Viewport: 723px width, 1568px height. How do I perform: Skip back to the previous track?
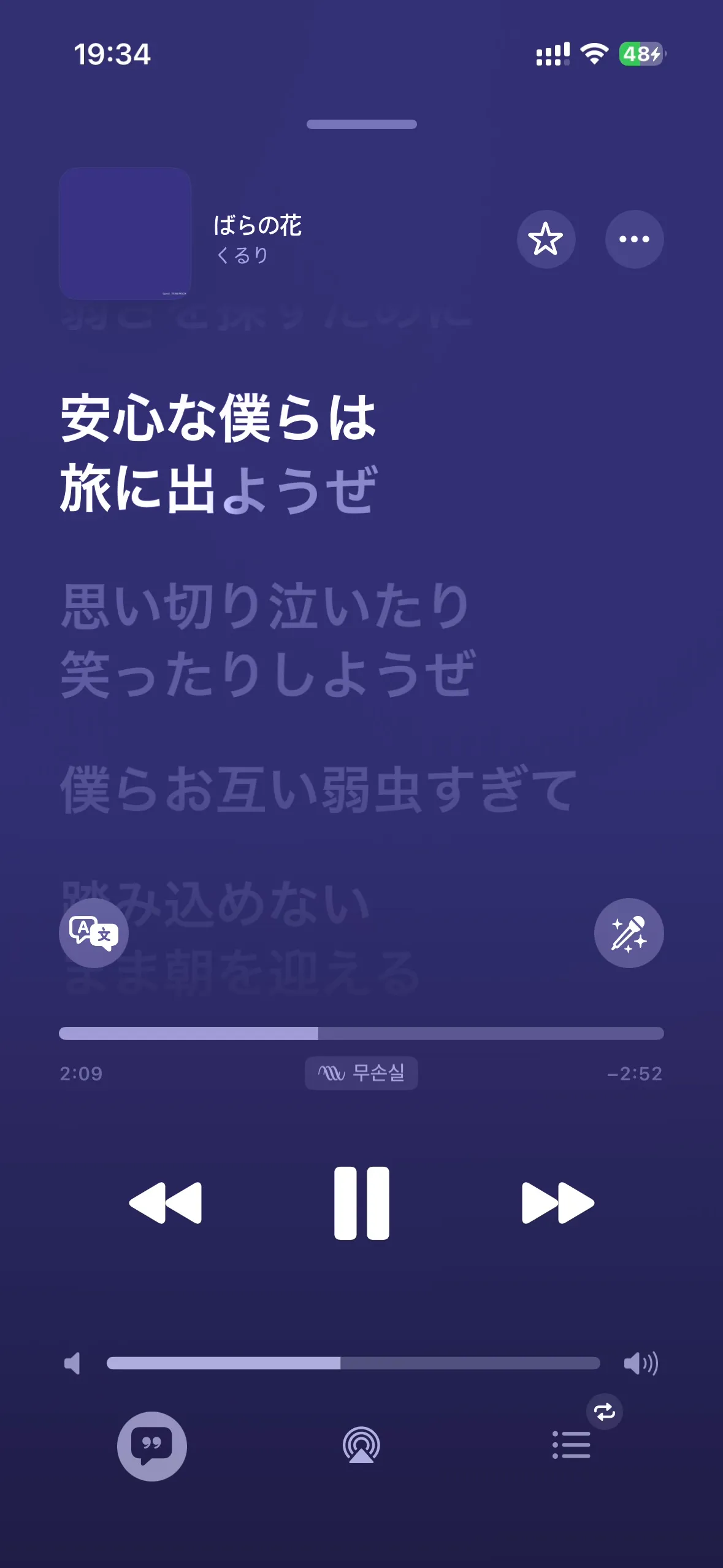pos(166,1202)
